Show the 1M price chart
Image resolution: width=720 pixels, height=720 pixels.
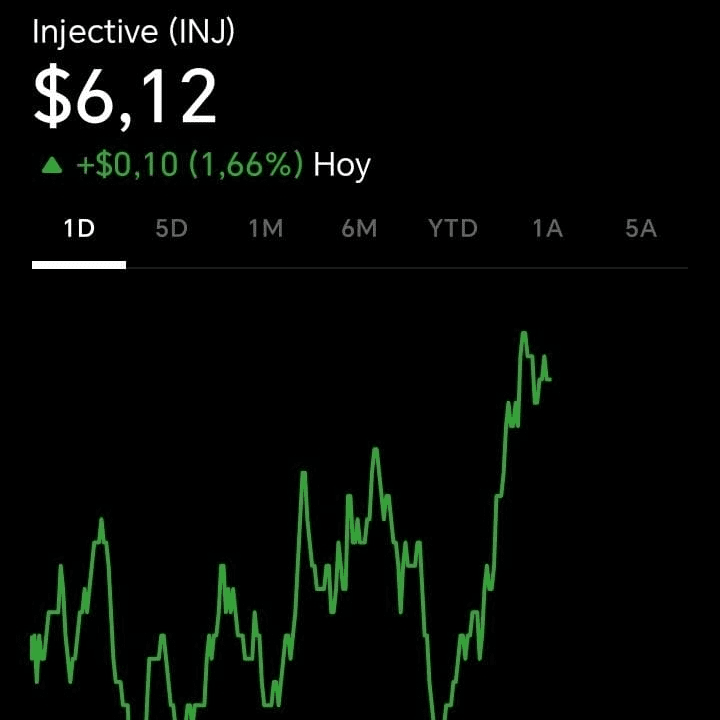[265, 229]
